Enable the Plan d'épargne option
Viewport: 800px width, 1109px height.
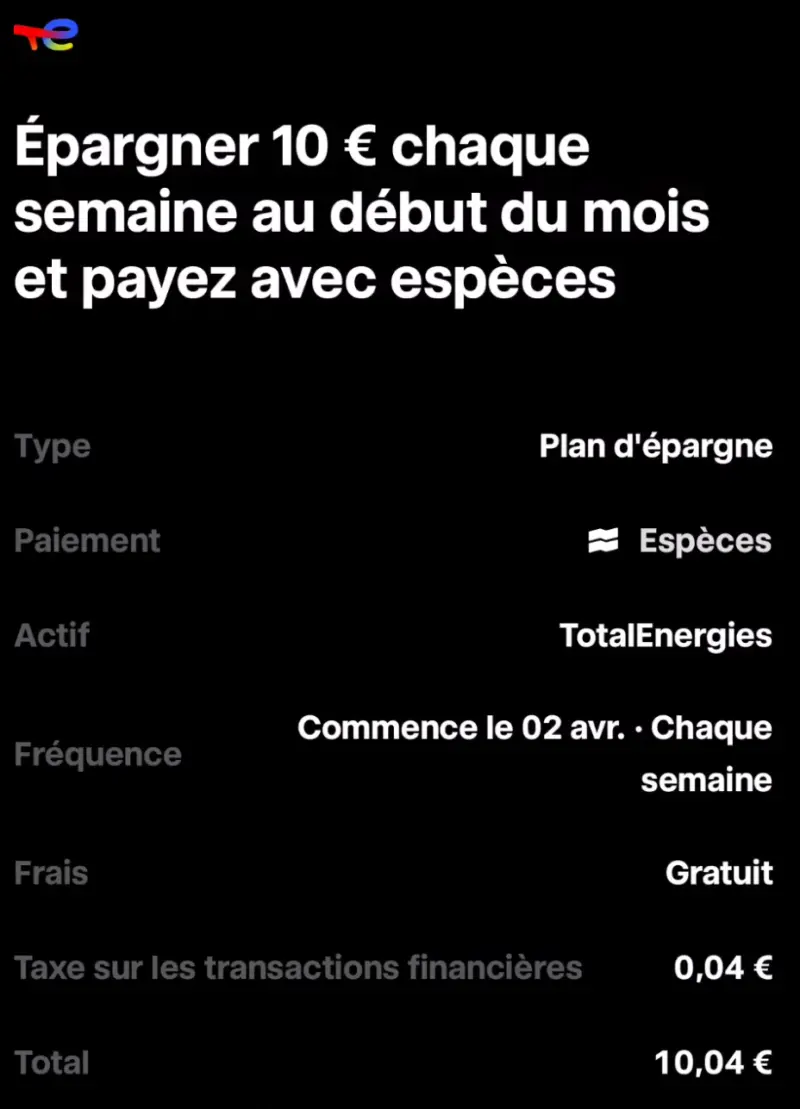[x=655, y=445]
